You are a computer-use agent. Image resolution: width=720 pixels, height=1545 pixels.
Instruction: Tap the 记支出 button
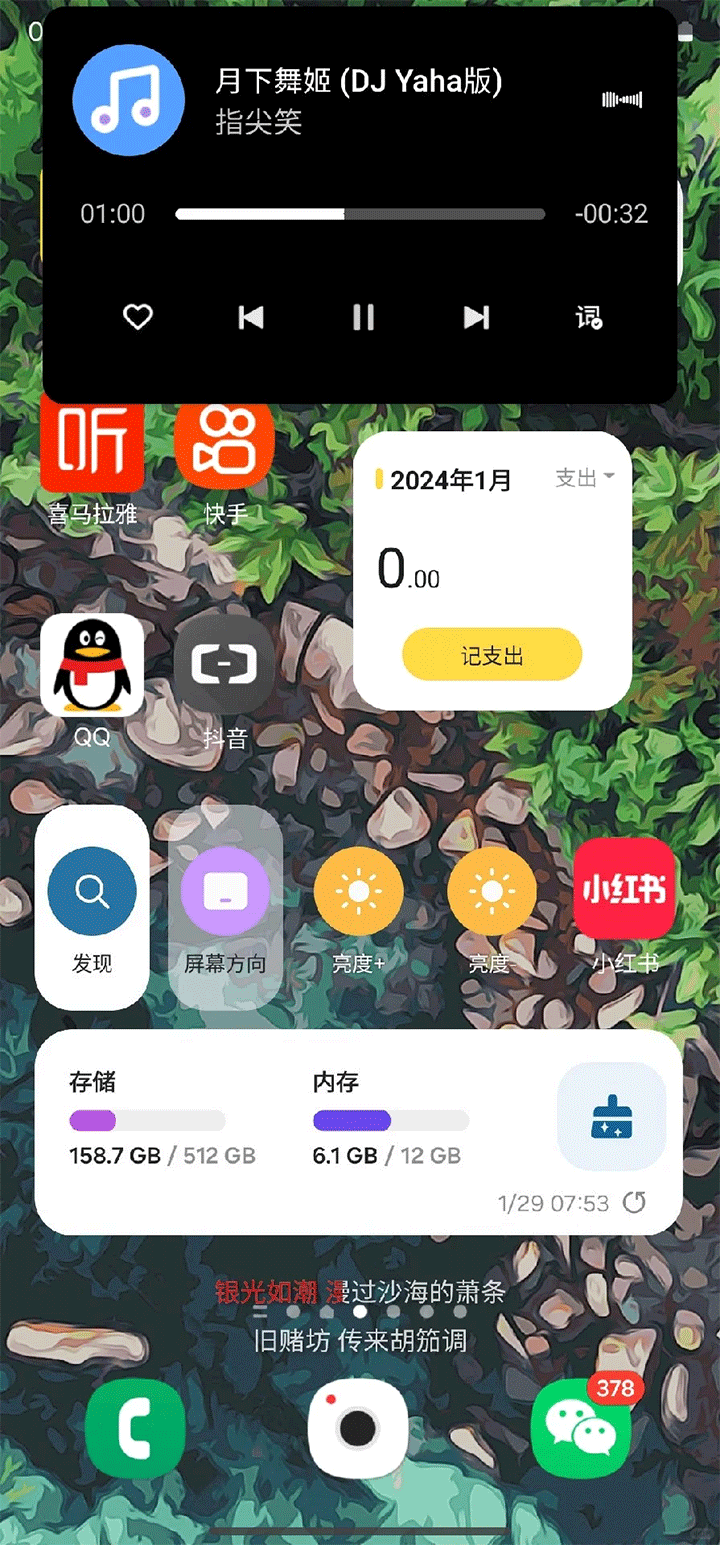491,656
